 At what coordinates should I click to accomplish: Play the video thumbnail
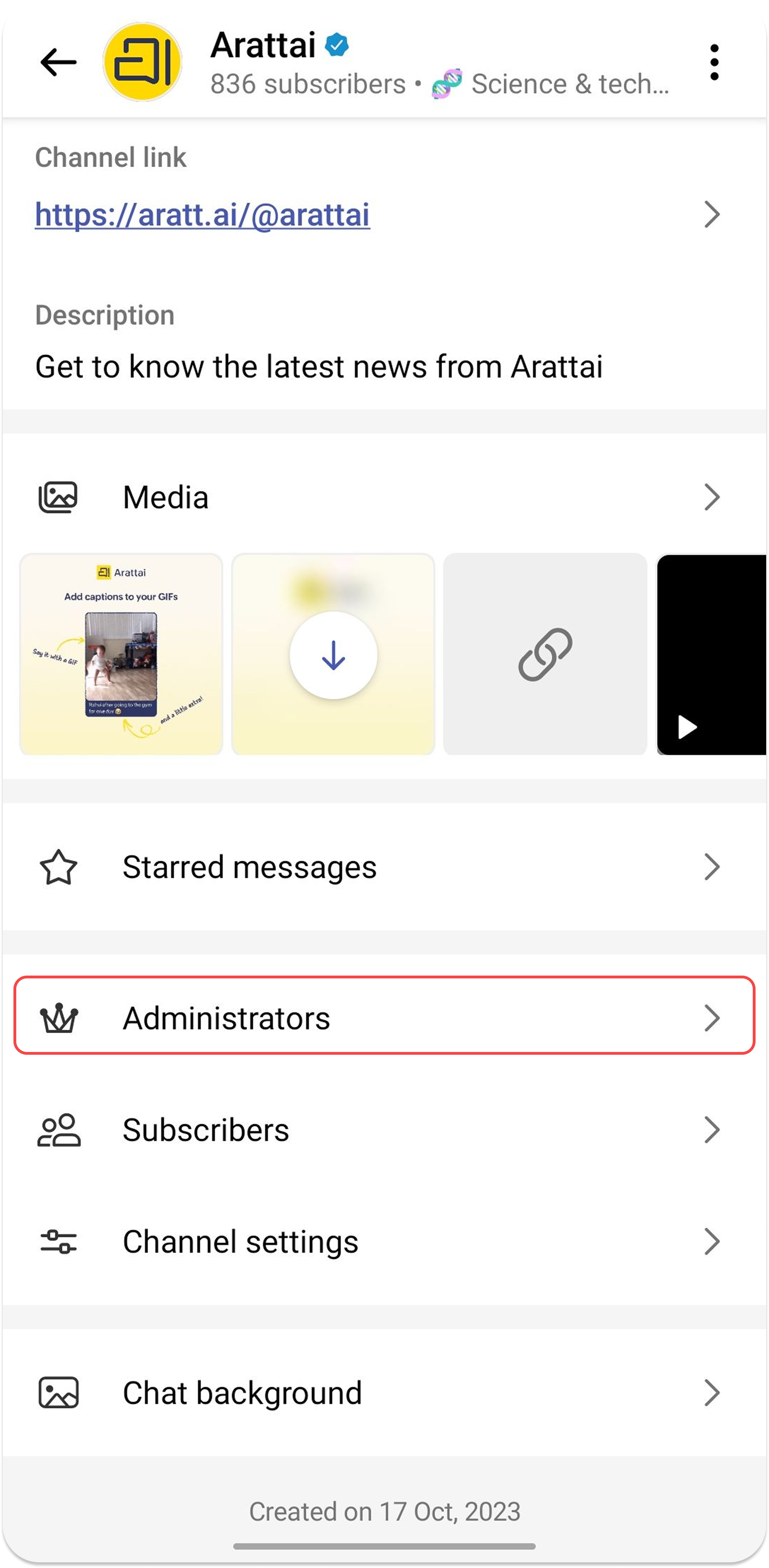point(711,654)
